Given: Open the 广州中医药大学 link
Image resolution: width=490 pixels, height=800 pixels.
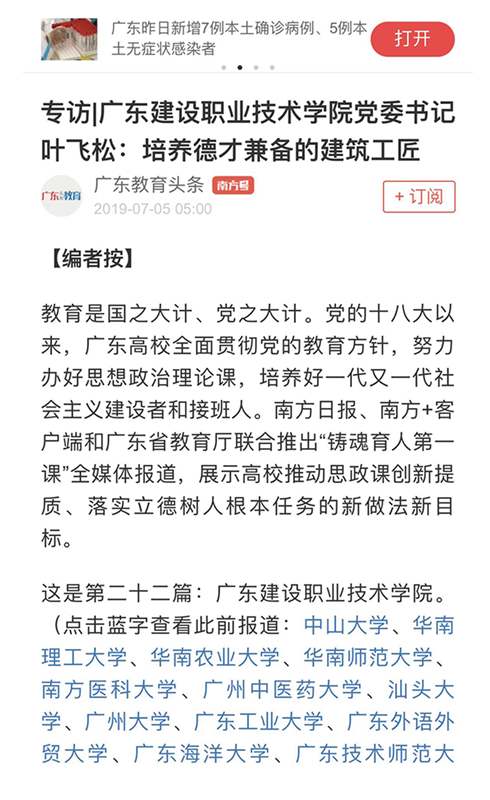Looking at the screenshot, I should pyautogui.click(x=282, y=689).
